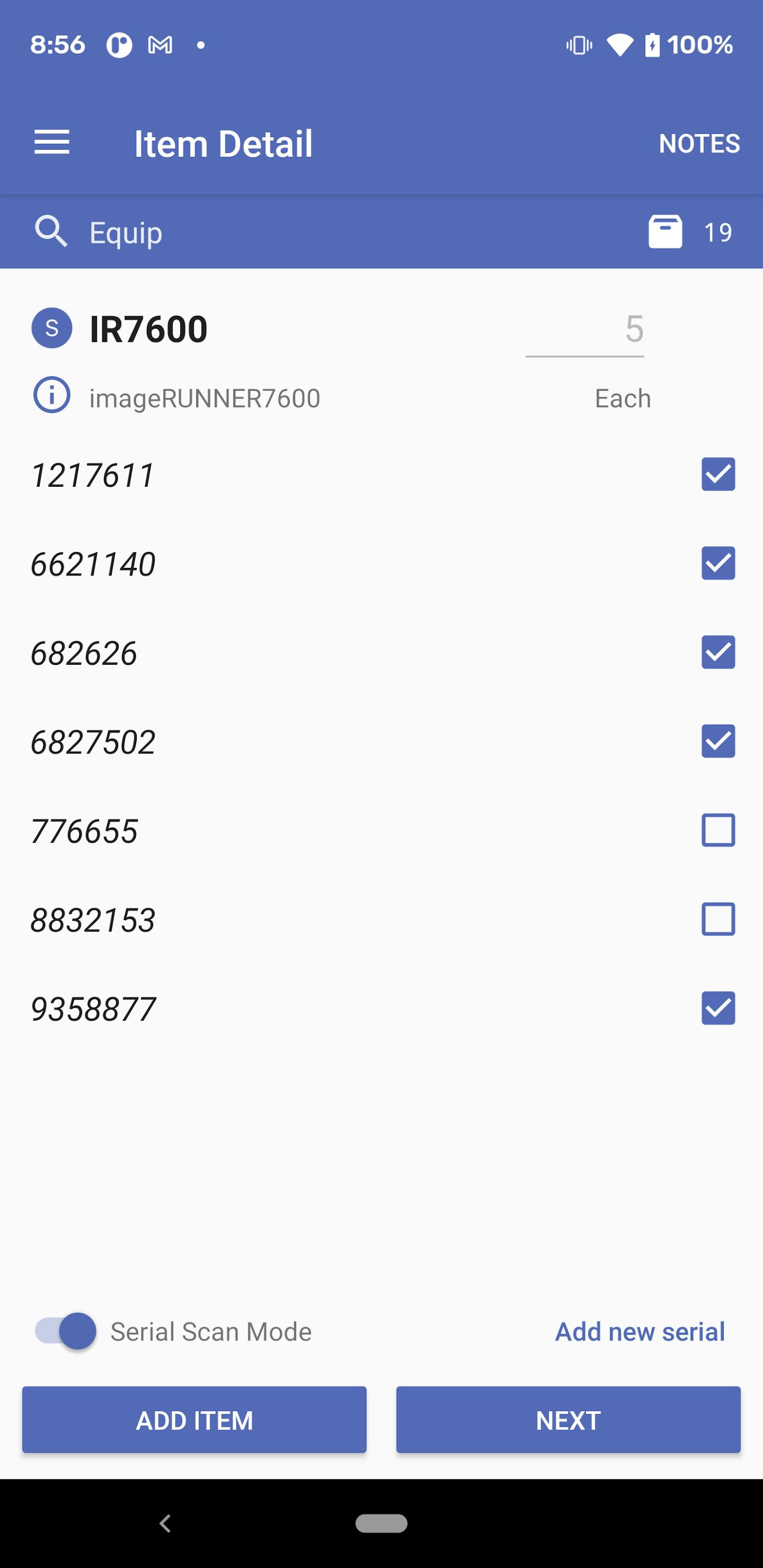View info for imageRUNNER7600
763x1568 pixels.
tap(52, 396)
